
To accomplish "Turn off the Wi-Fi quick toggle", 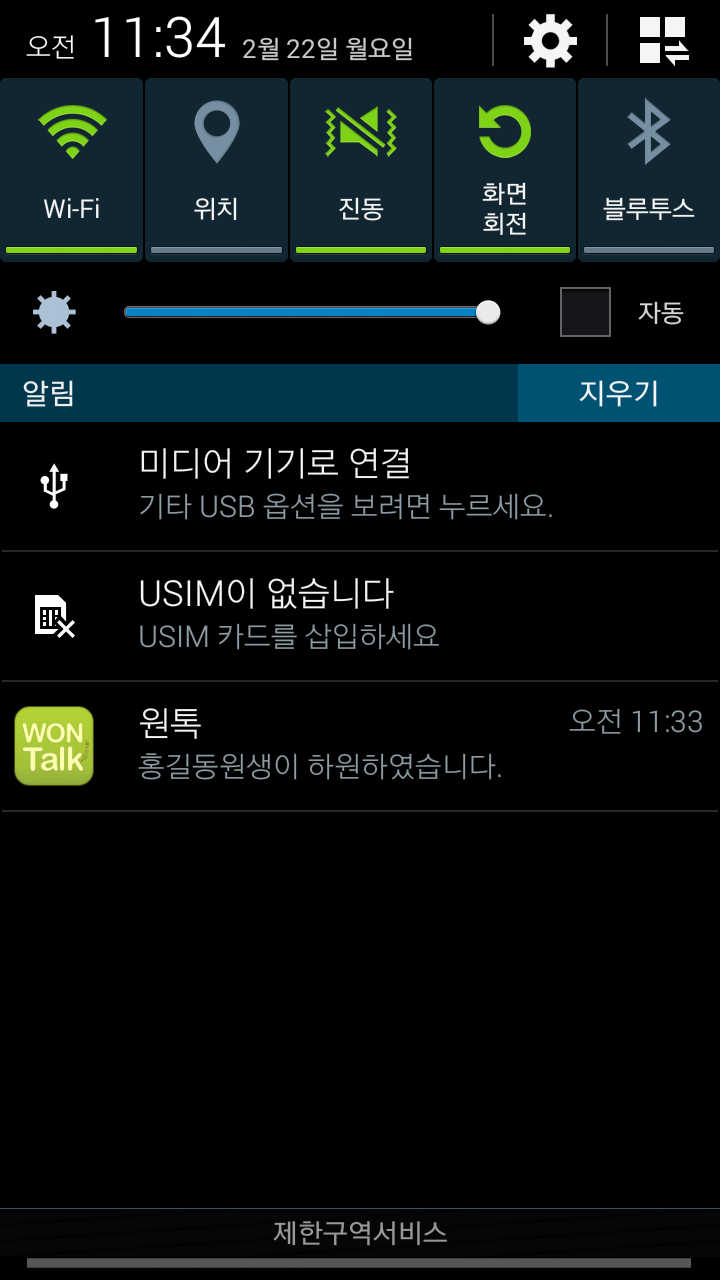I will [x=71, y=169].
